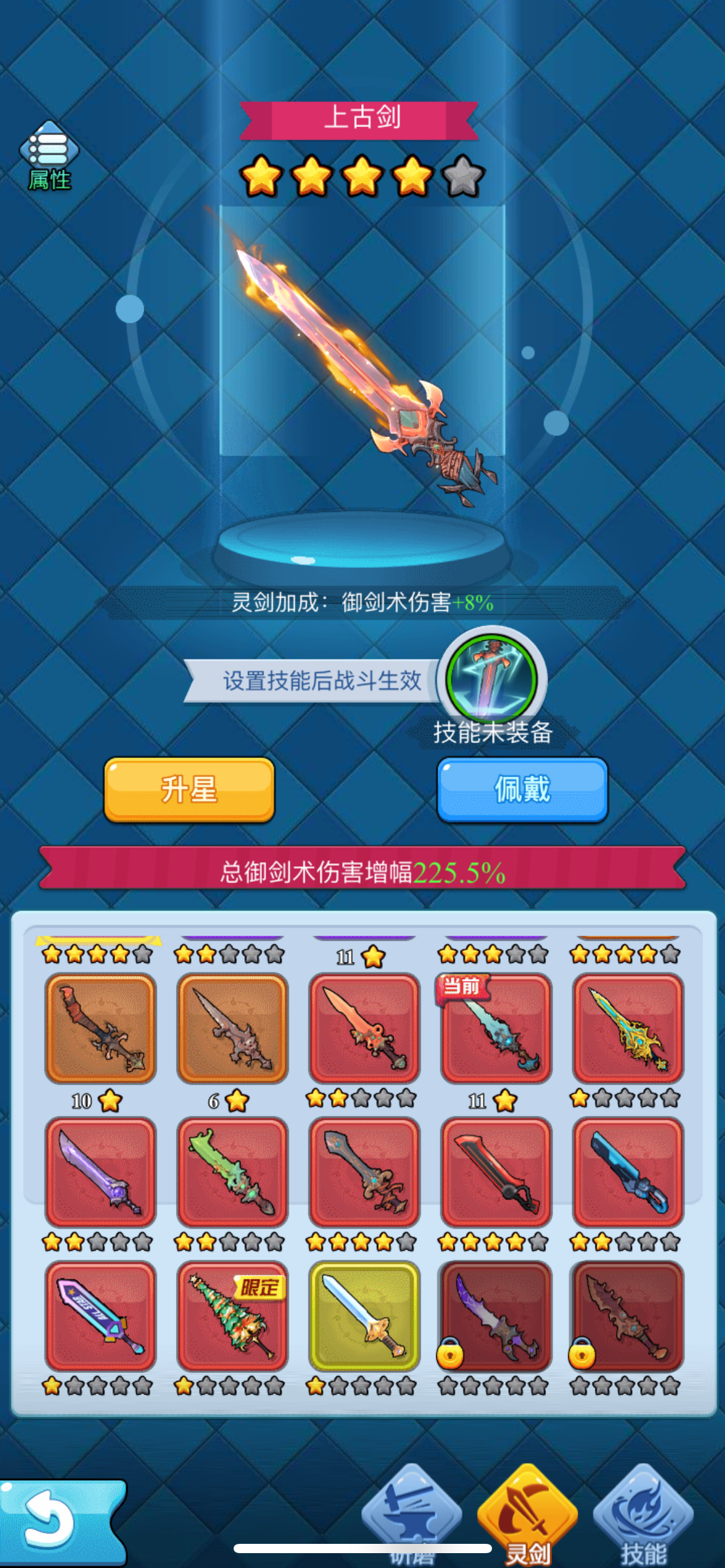This screenshot has height=1568, width=725.
Task: Tap the 佩戴 equip button
Action: [522, 790]
